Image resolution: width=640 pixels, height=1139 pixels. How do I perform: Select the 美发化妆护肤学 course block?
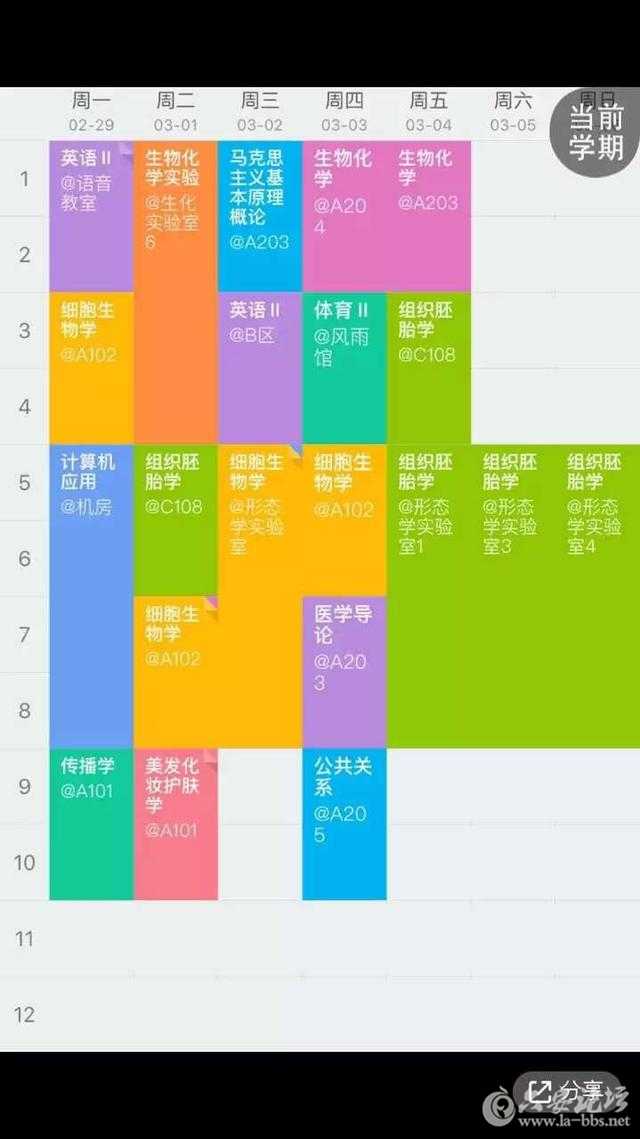pyautogui.click(x=175, y=823)
